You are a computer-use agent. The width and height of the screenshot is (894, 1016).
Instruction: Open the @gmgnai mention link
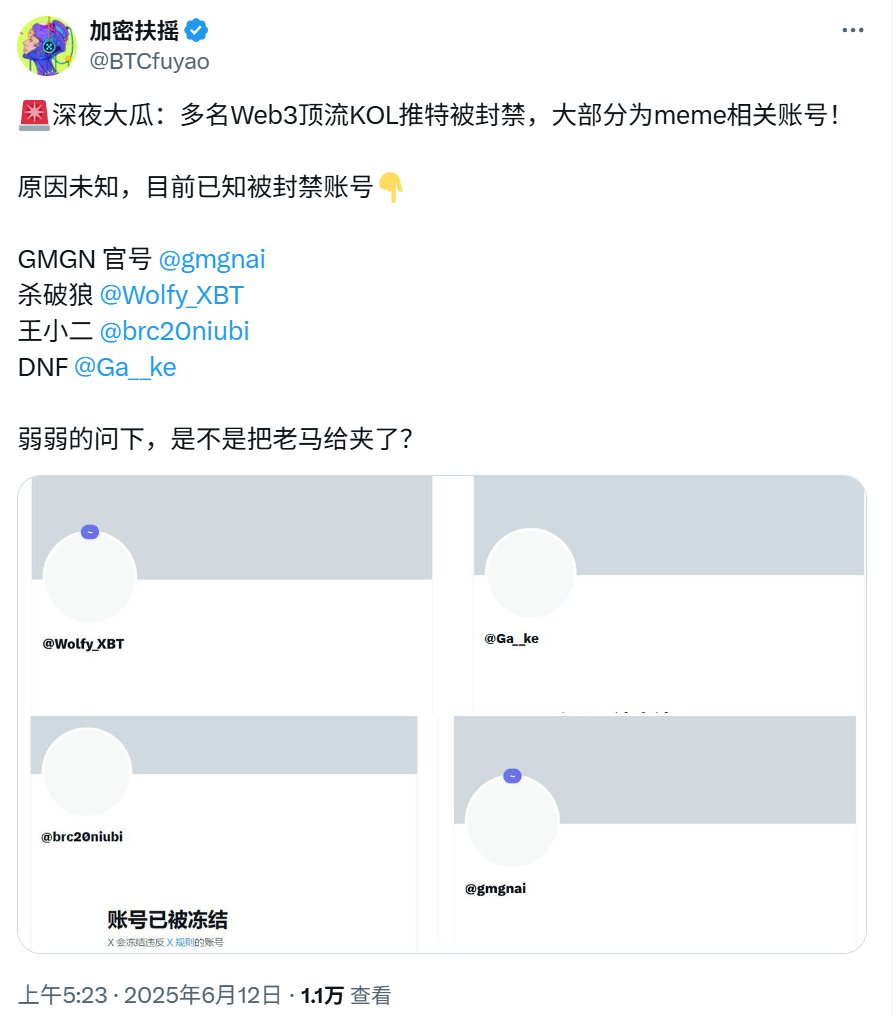pyautogui.click(x=212, y=260)
